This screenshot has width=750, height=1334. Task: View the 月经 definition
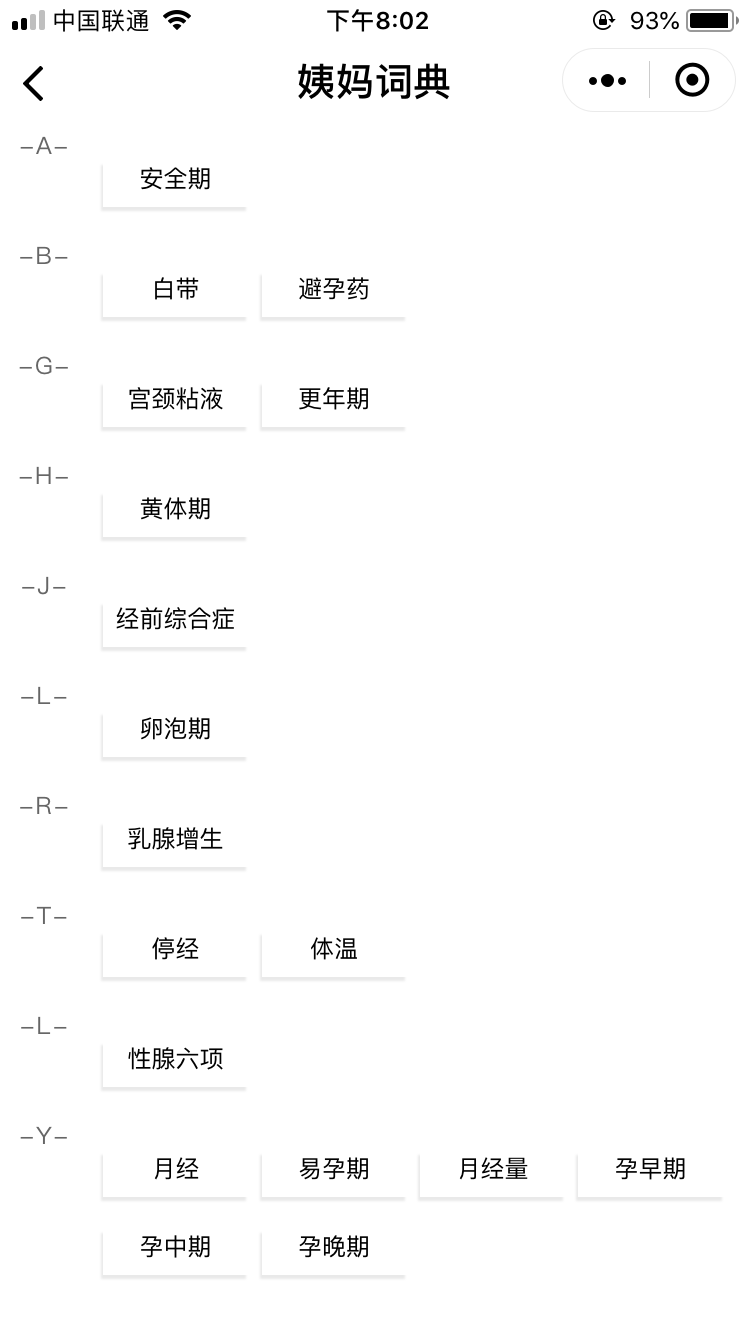click(175, 1170)
